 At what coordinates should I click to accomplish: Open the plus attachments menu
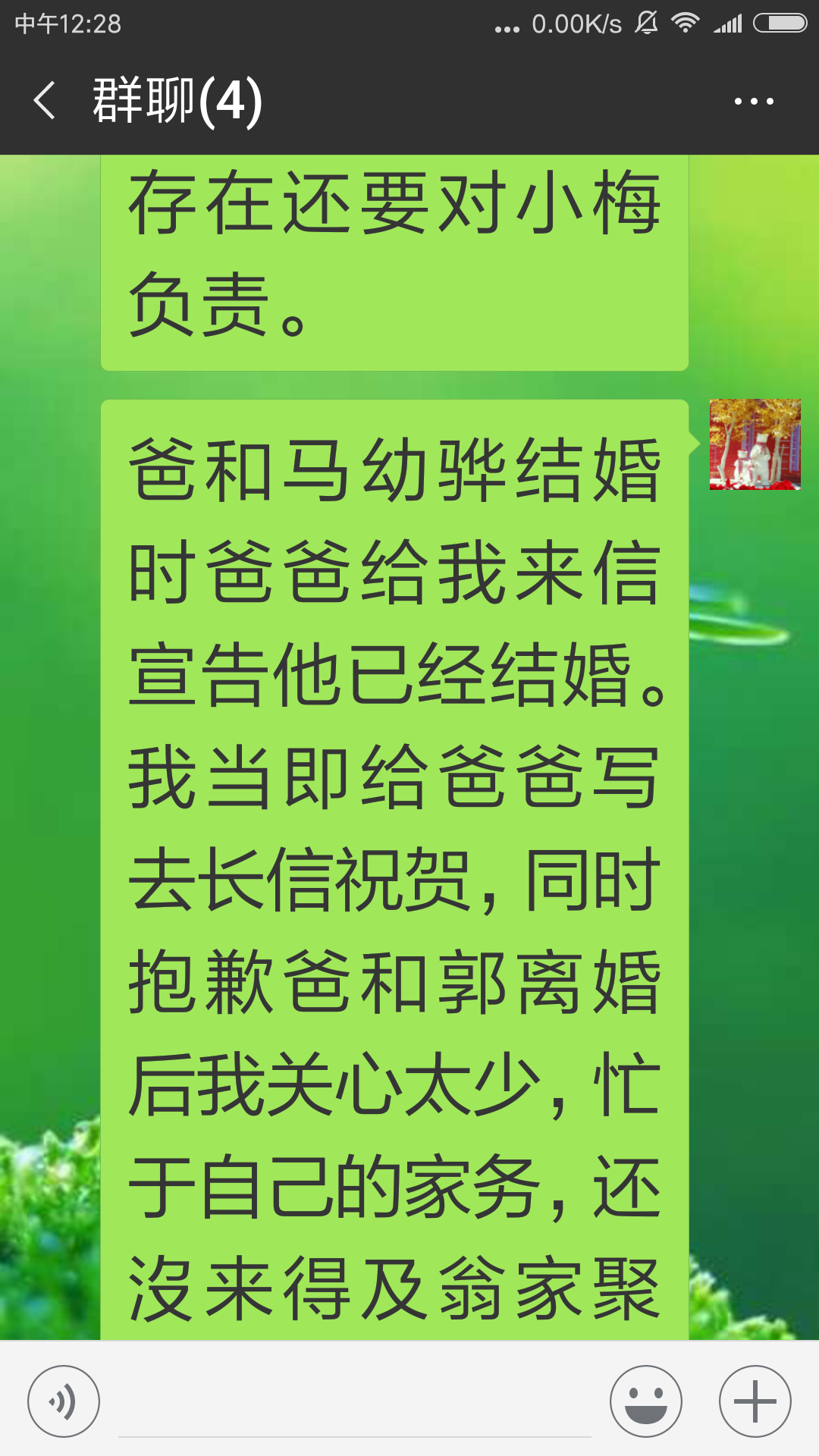tap(755, 1401)
